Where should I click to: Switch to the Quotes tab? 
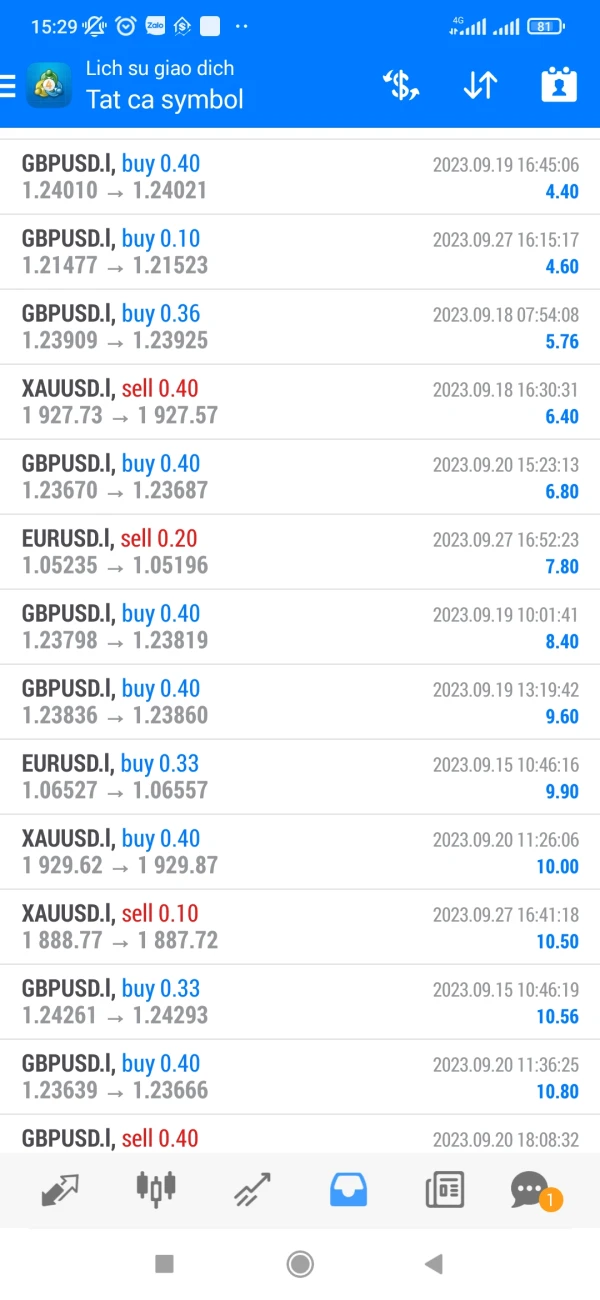tap(60, 1189)
